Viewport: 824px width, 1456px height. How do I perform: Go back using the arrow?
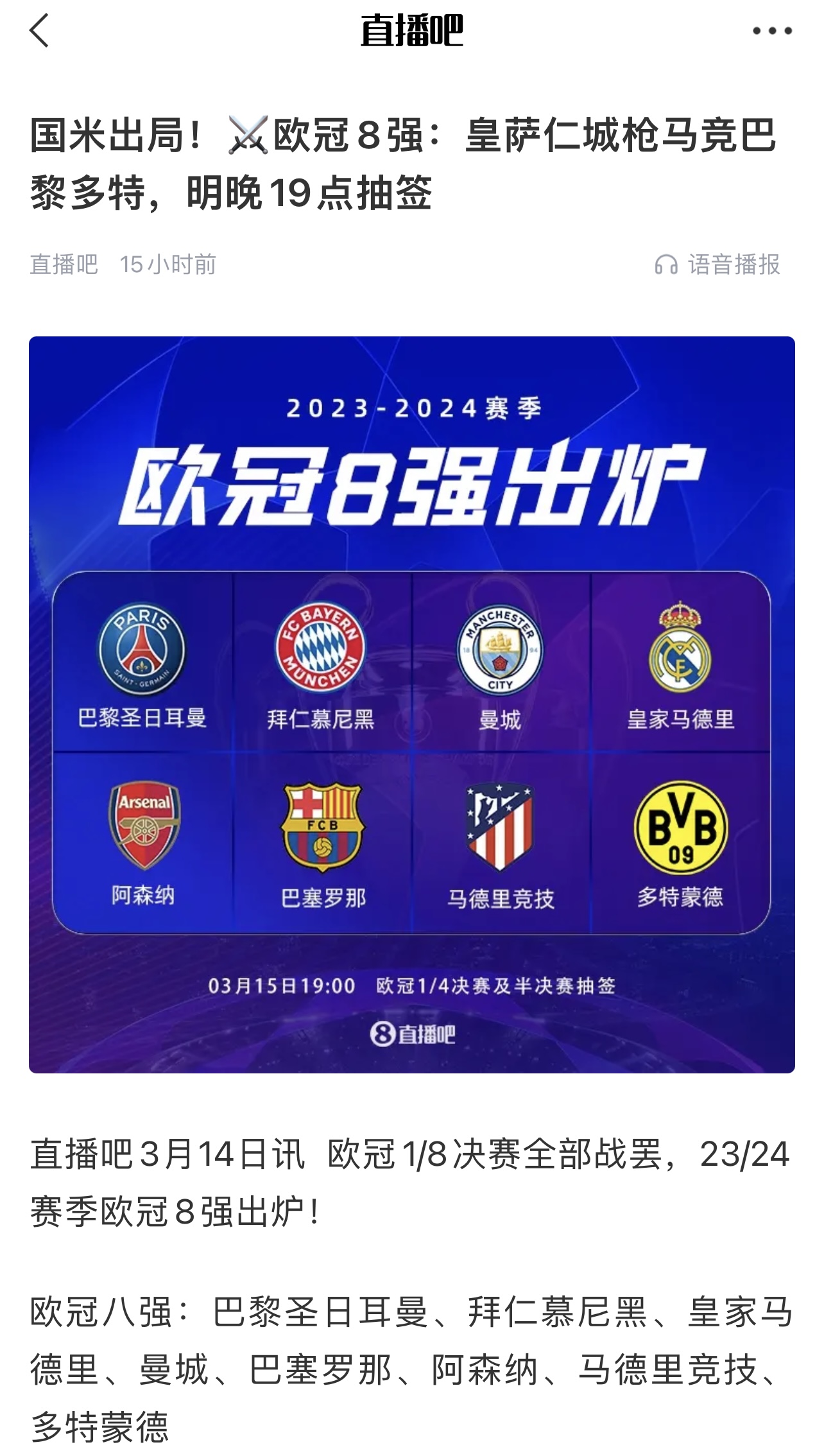(40, 31)
